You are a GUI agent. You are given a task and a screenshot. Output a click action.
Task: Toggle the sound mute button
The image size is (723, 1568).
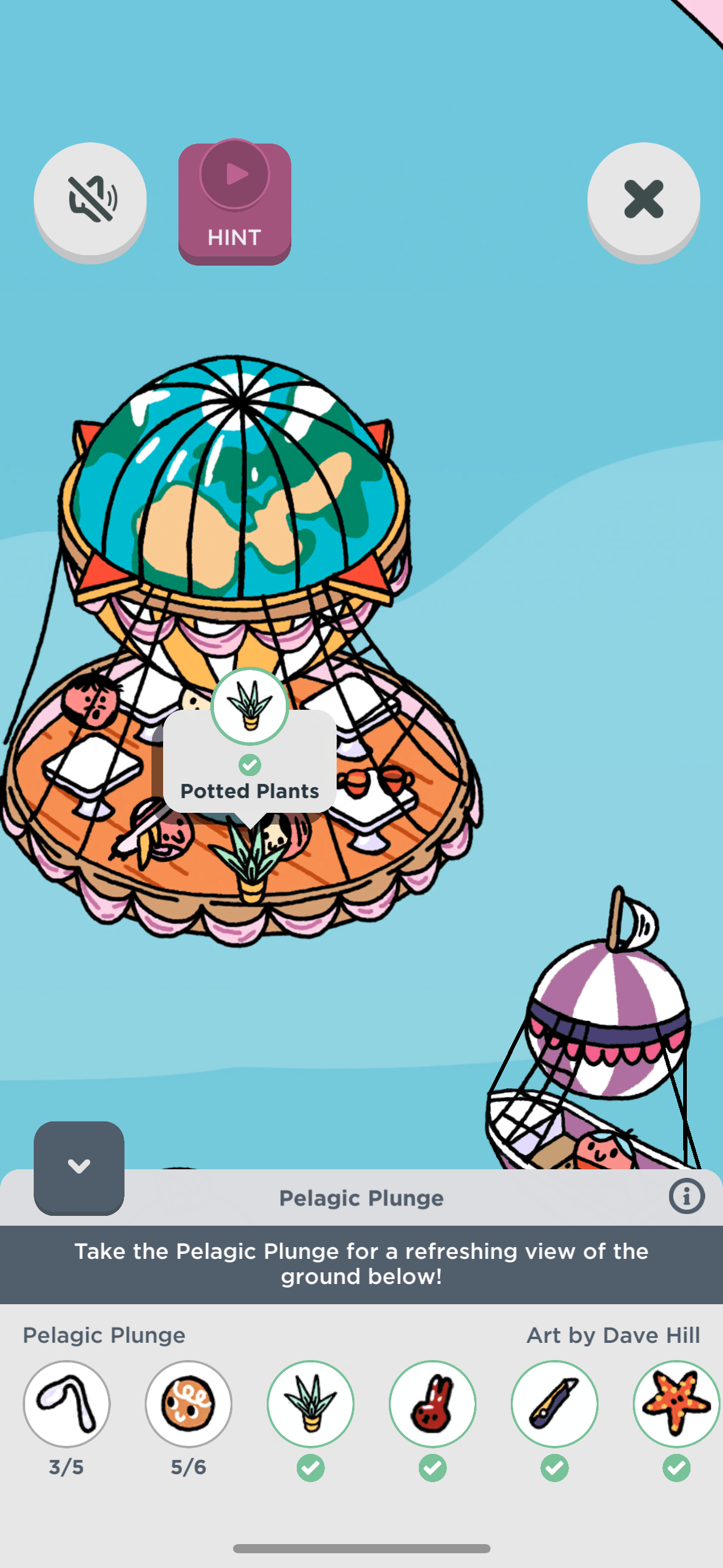click(x=90, y=199)
